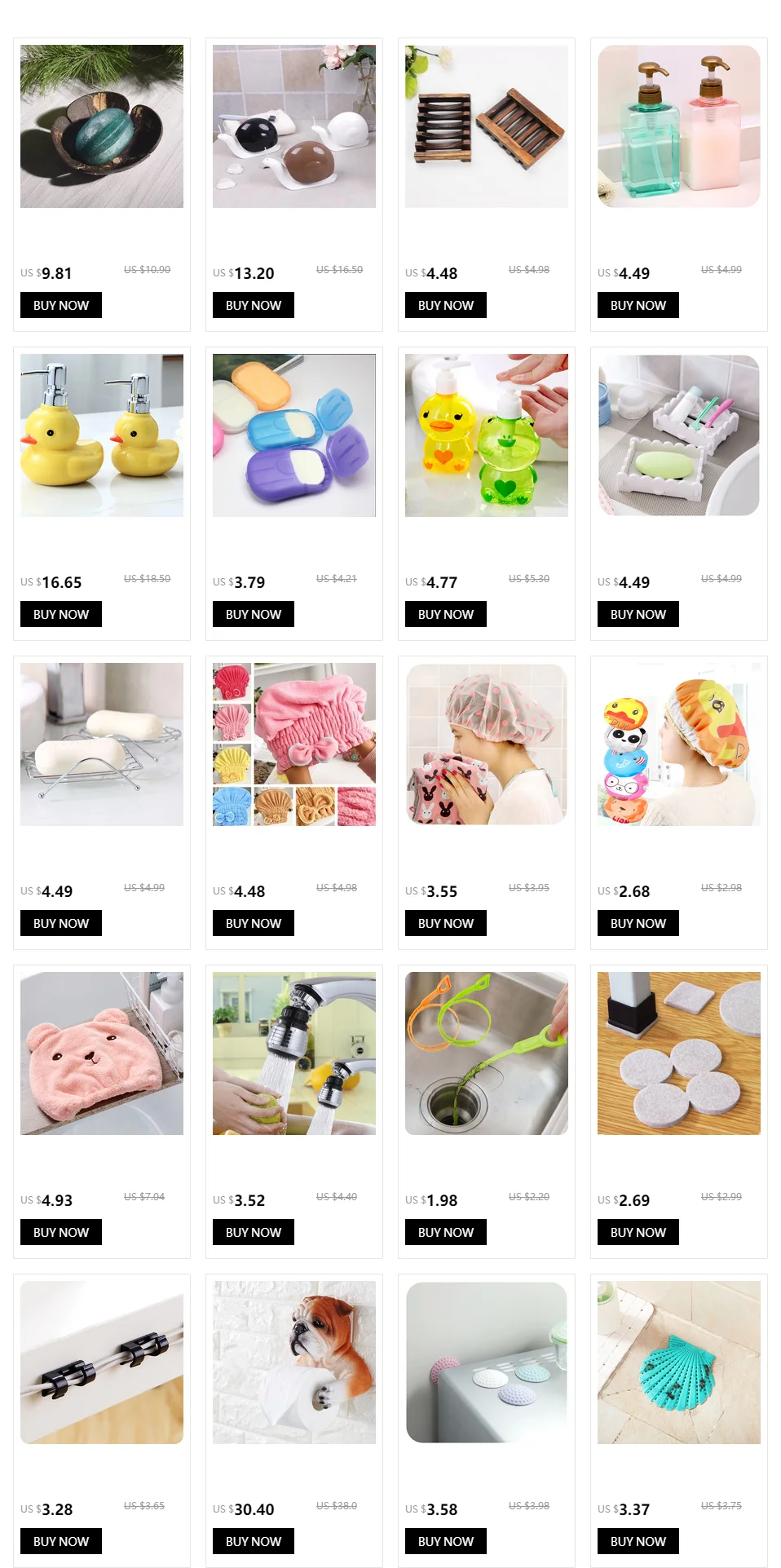Buy the US $13.20 snail dispenser
Screen dimensions: 781x1568
254,305
